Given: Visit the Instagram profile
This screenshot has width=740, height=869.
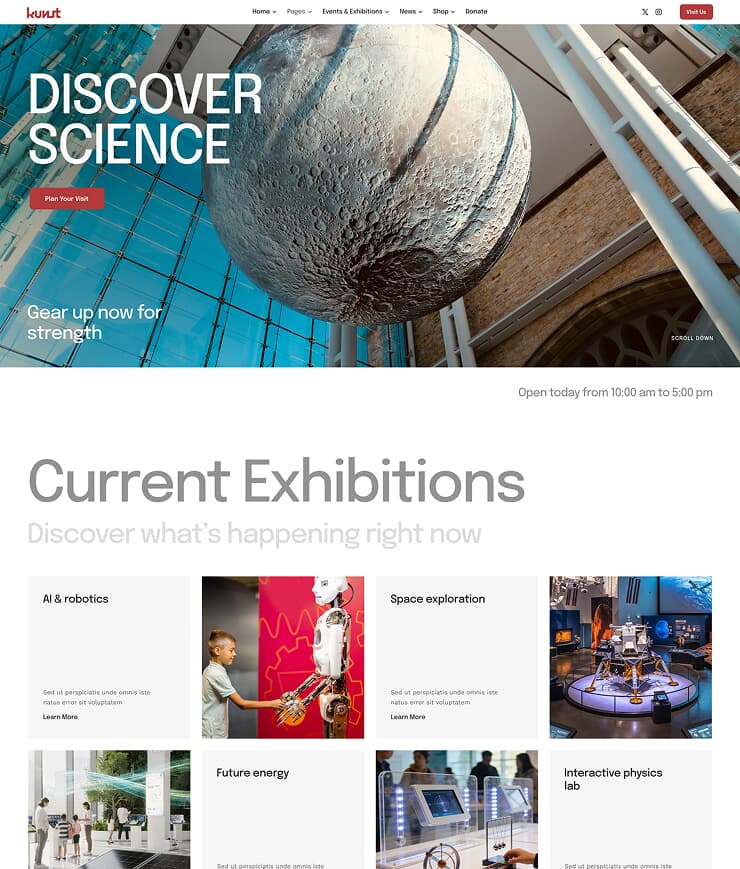Looking at the screenshot, I should coord(659,12).
